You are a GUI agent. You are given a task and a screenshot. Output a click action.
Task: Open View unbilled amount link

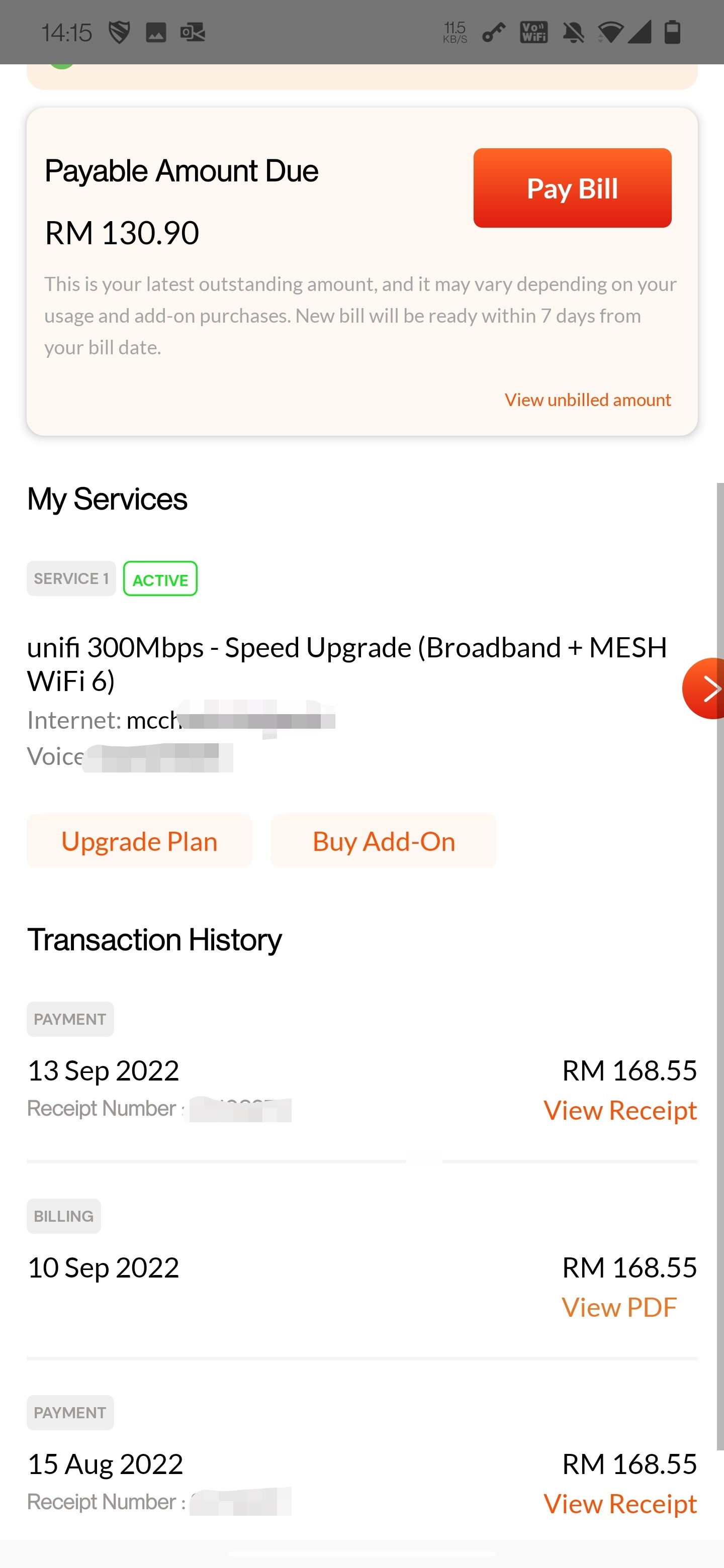(588, 400)
